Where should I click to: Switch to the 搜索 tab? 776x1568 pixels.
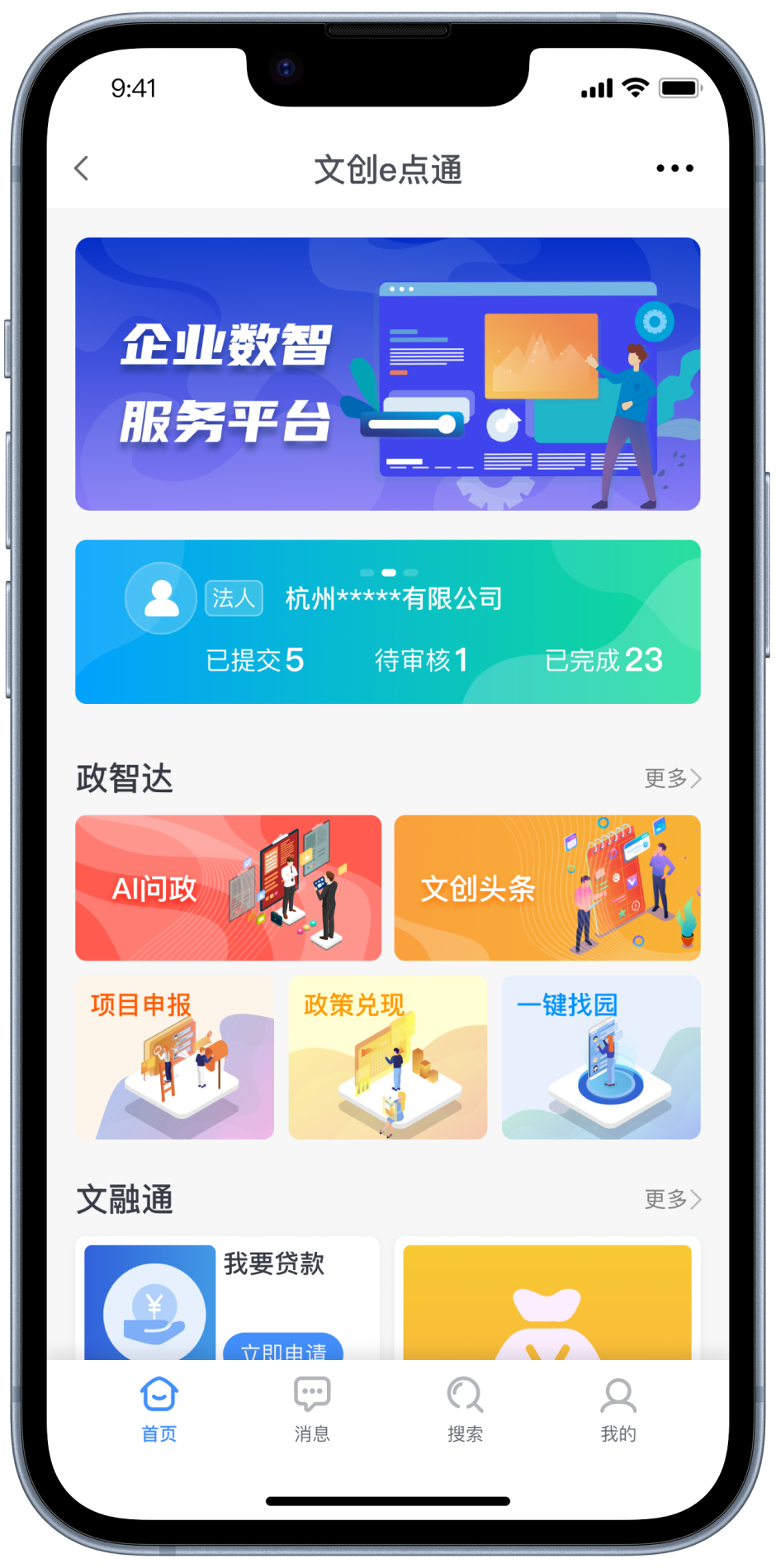(465, 1409)
